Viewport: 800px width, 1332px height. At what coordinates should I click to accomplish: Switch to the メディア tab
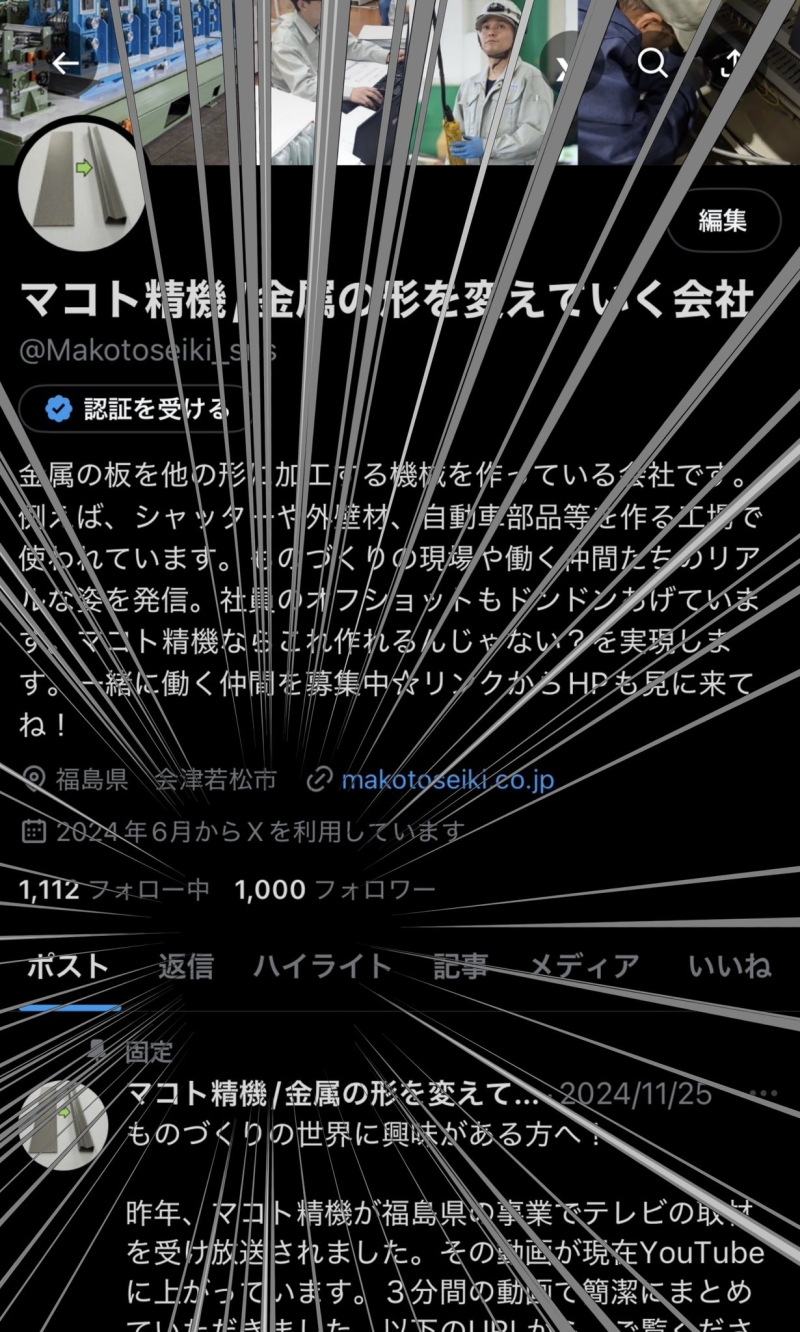pyautogui.click(x=583, y=966)
